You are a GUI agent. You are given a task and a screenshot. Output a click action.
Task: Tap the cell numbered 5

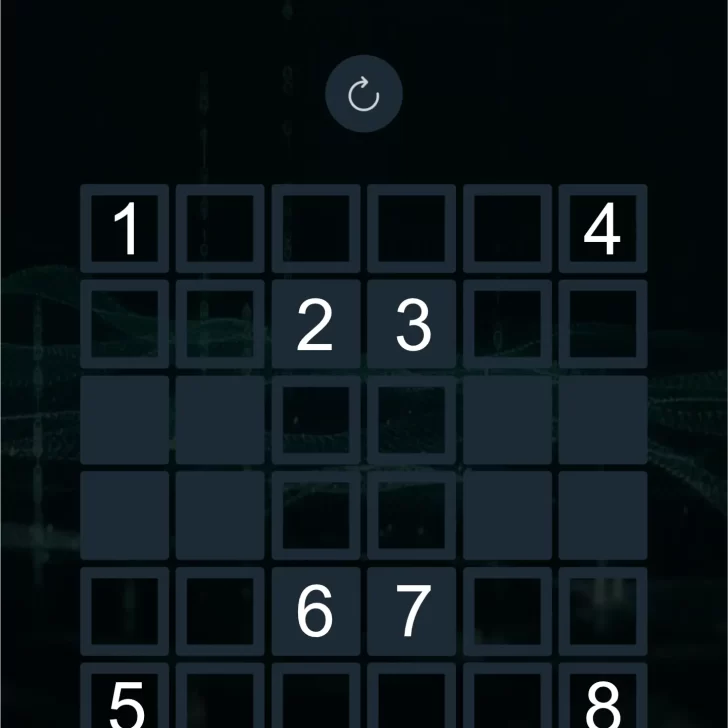click(x=125, y=700)
